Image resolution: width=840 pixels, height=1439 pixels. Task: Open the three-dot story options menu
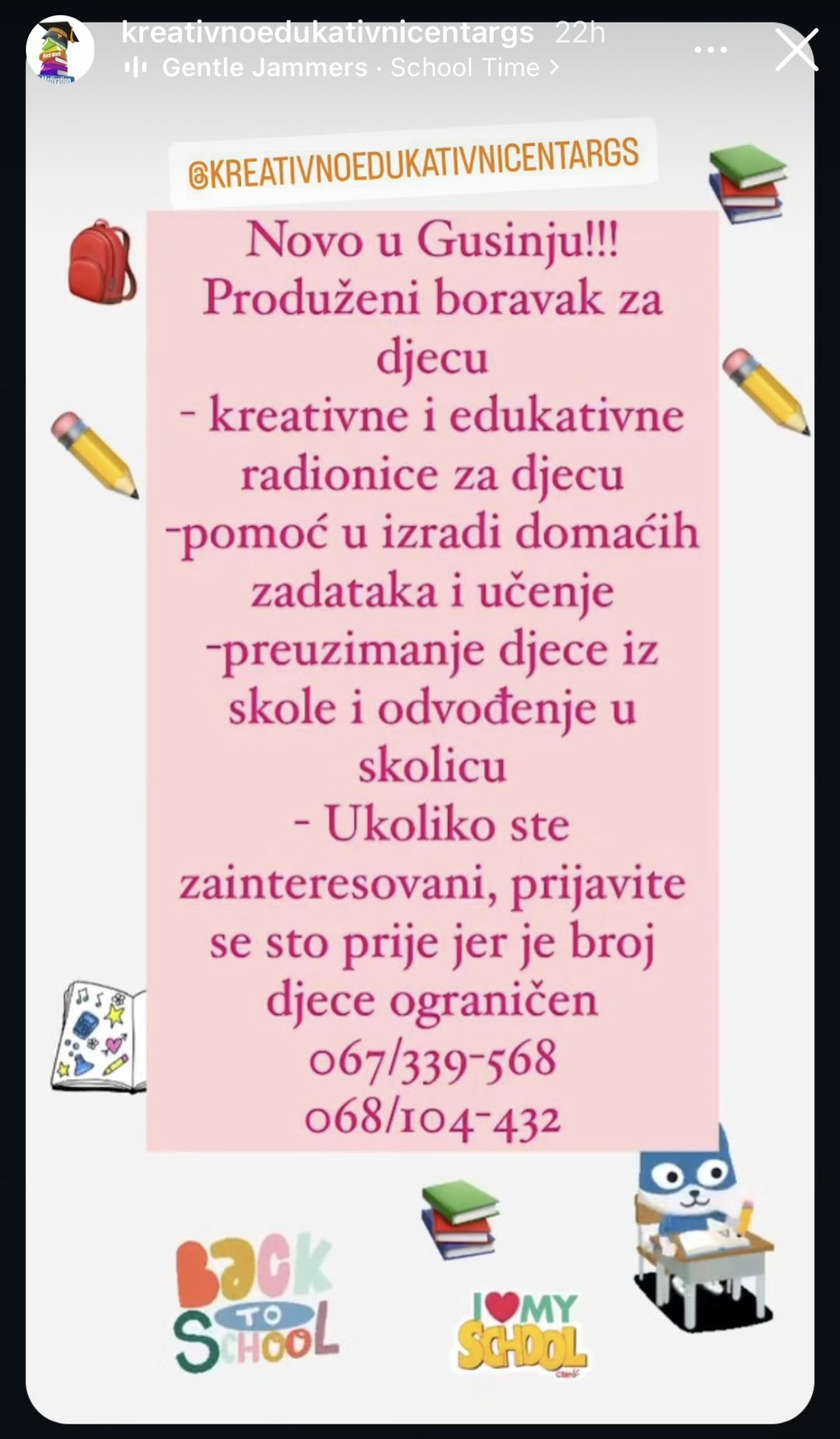[710, 49]
